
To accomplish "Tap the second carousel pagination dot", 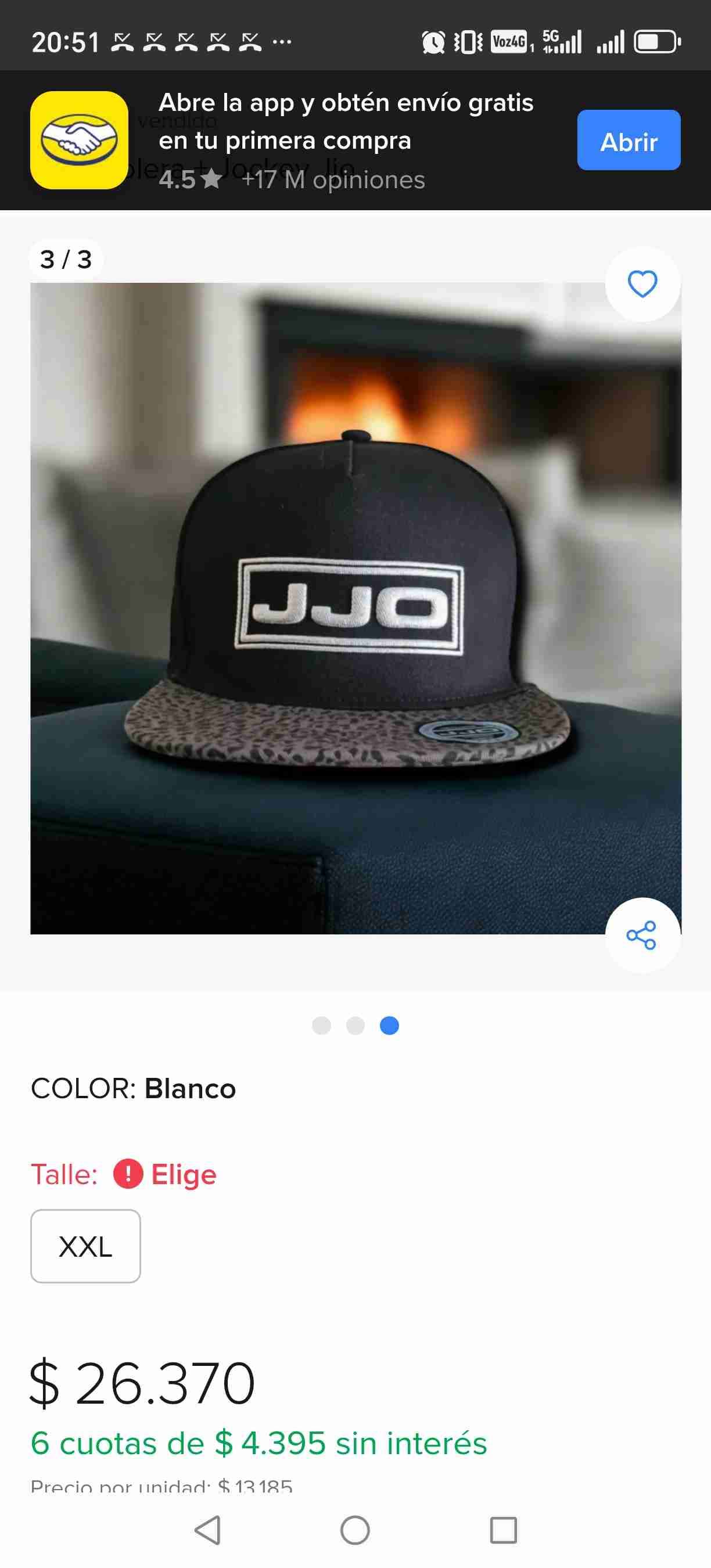I will (355, 1025).
